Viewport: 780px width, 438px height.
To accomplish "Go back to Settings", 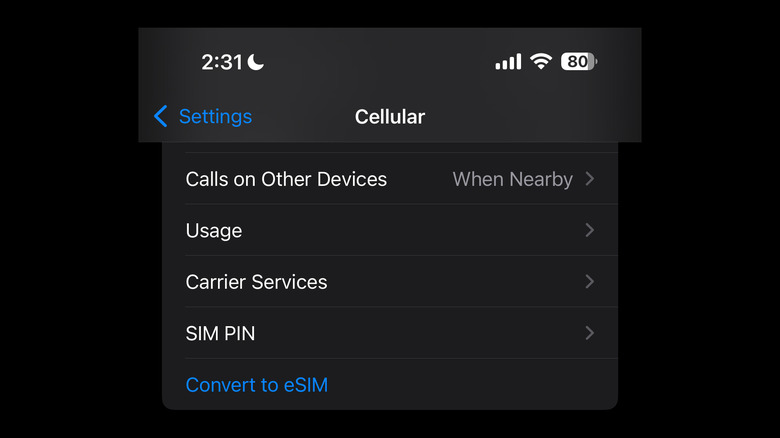I will (x=203, y=117).
